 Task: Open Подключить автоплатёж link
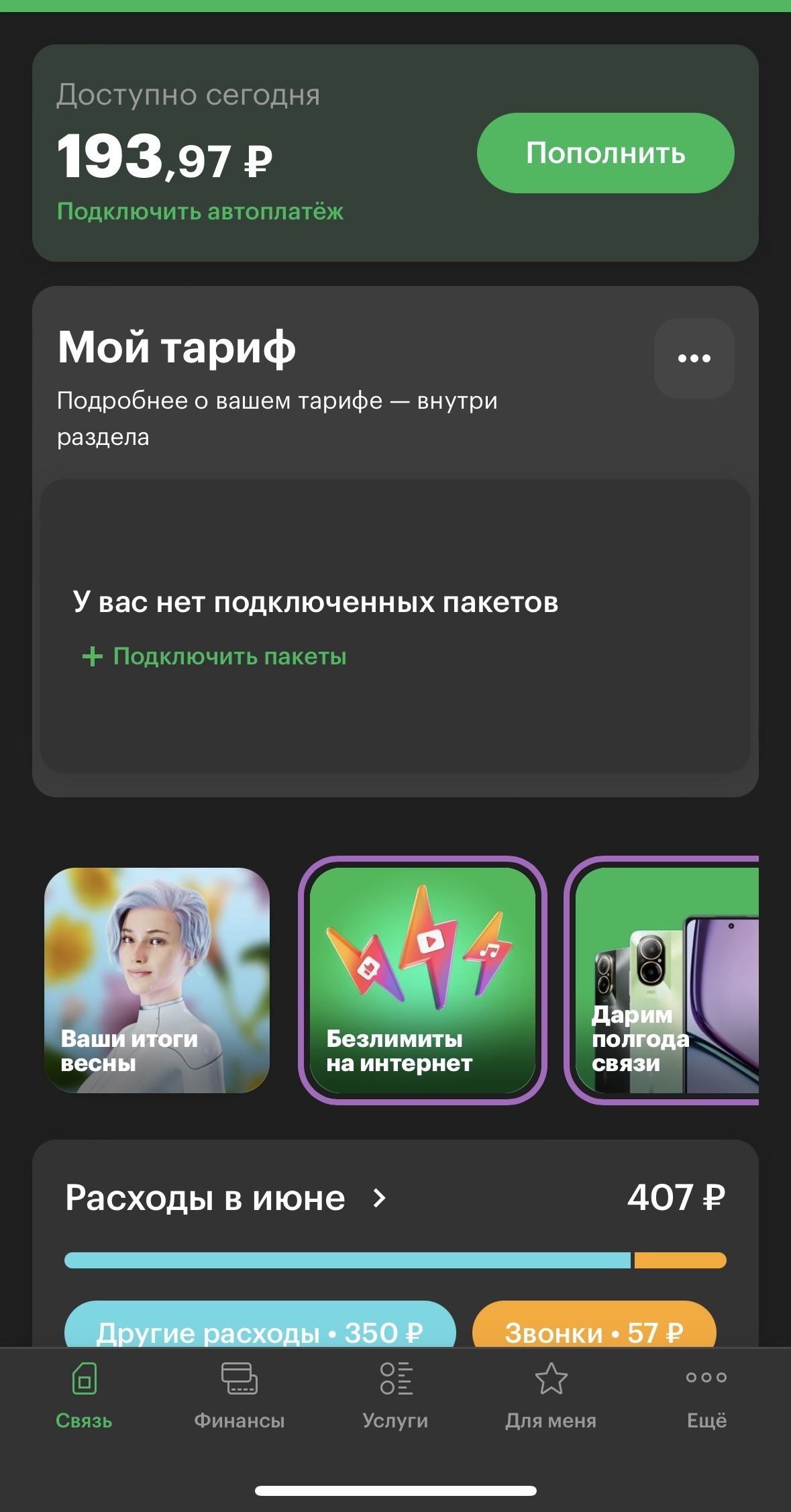(x=200, y=211)
